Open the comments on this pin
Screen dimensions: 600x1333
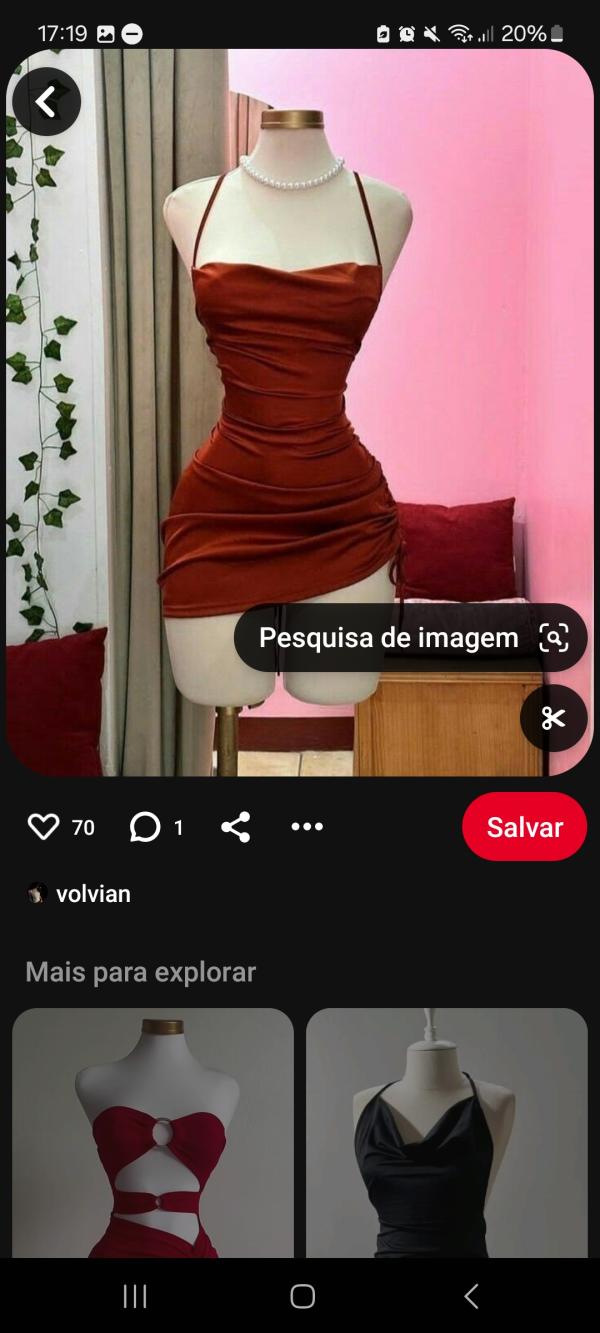[146, 827]
